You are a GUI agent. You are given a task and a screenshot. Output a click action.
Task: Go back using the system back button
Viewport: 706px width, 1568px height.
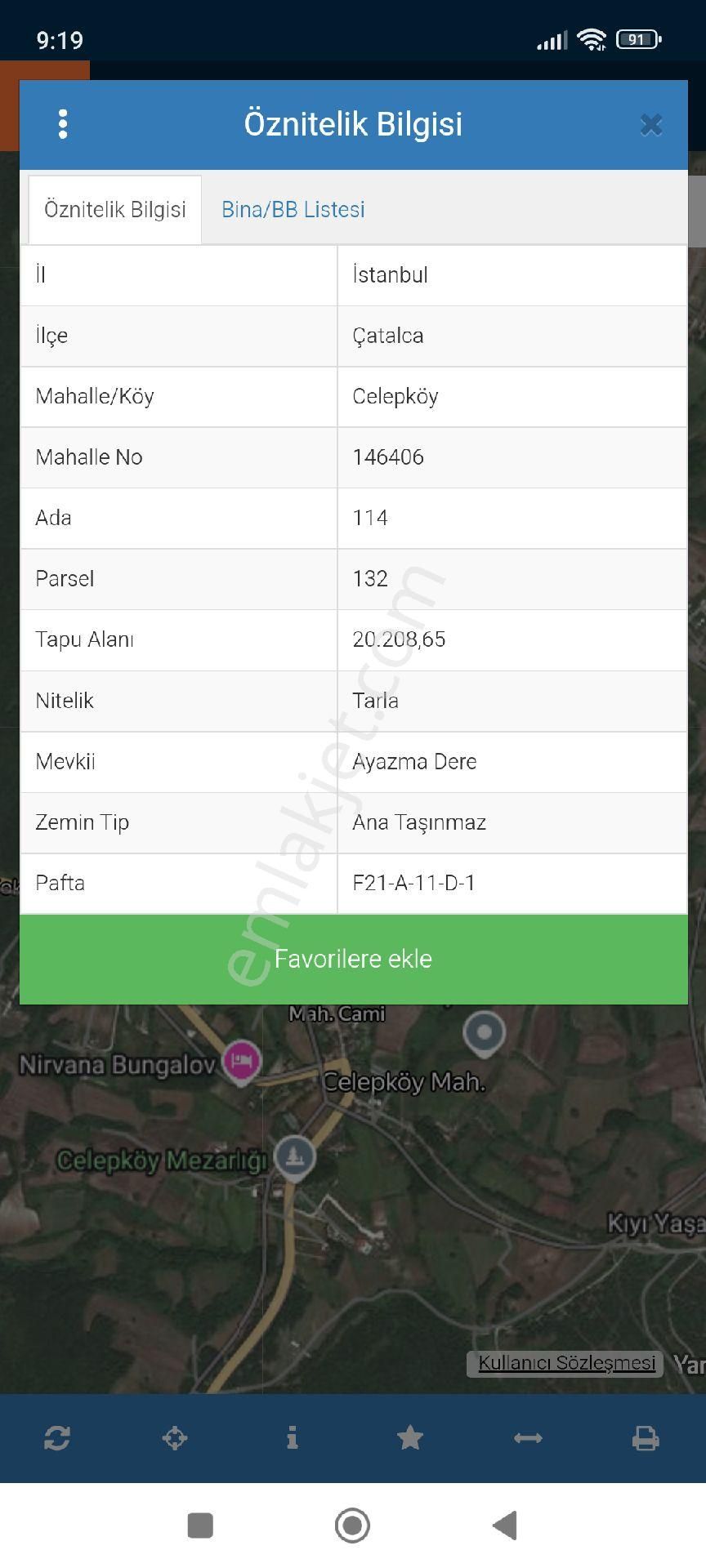pyautogui.click(x=506, y=1525)
